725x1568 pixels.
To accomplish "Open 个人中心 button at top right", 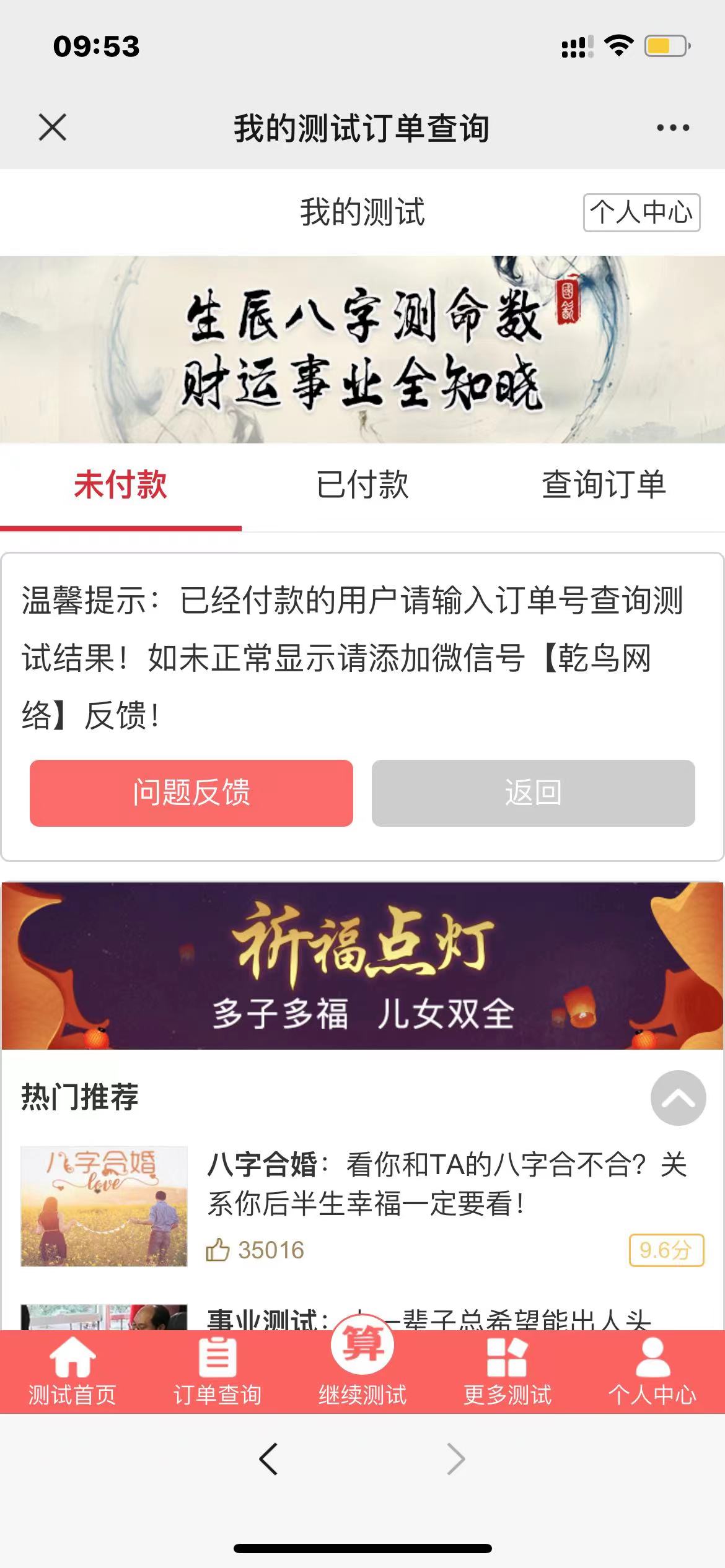I will (641, 212).
